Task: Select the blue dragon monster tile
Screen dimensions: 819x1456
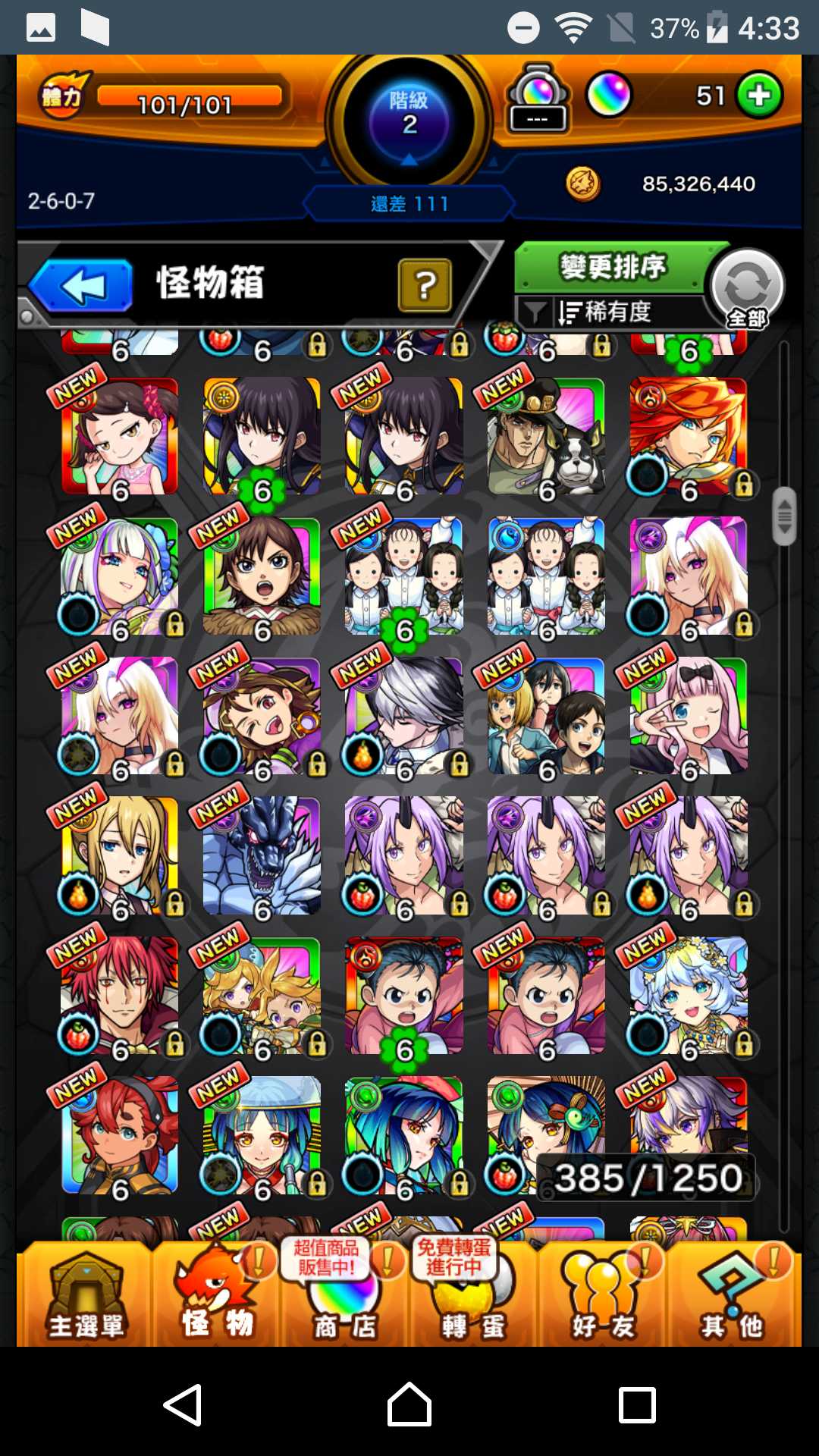Action: click(x=262, y=855)
